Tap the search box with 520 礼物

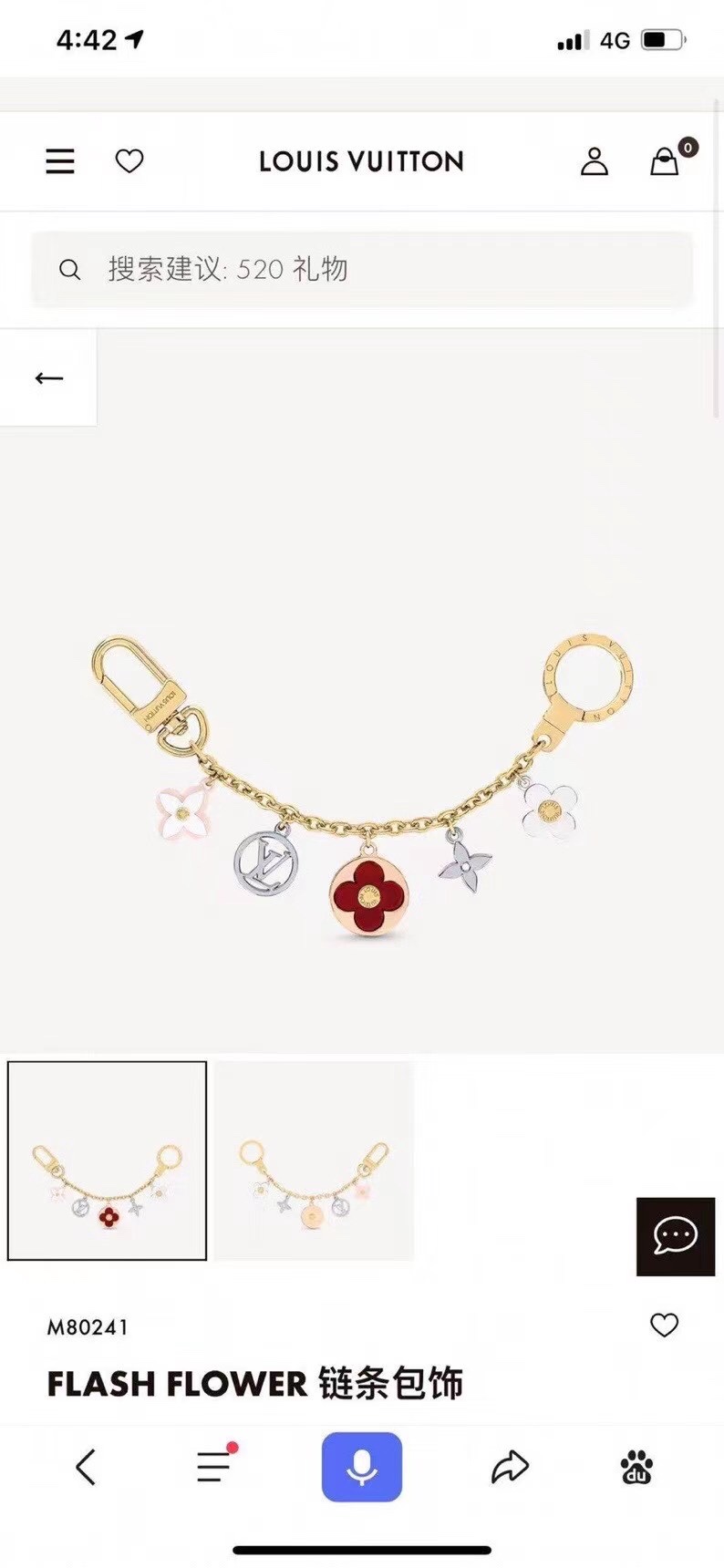coord(362,269)
